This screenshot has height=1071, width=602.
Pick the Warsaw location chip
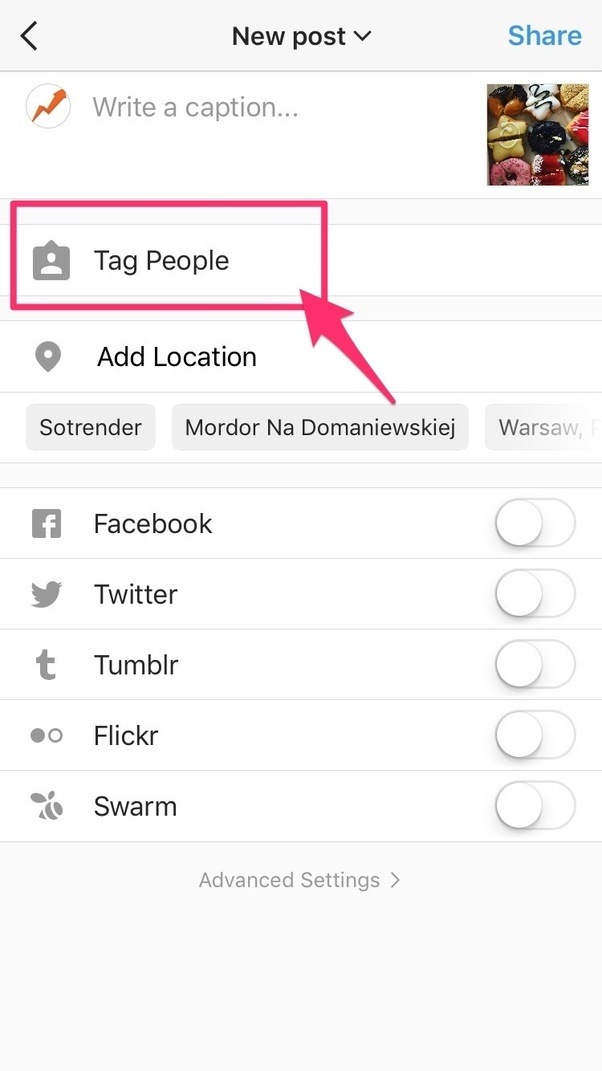(x=543, y=428)
